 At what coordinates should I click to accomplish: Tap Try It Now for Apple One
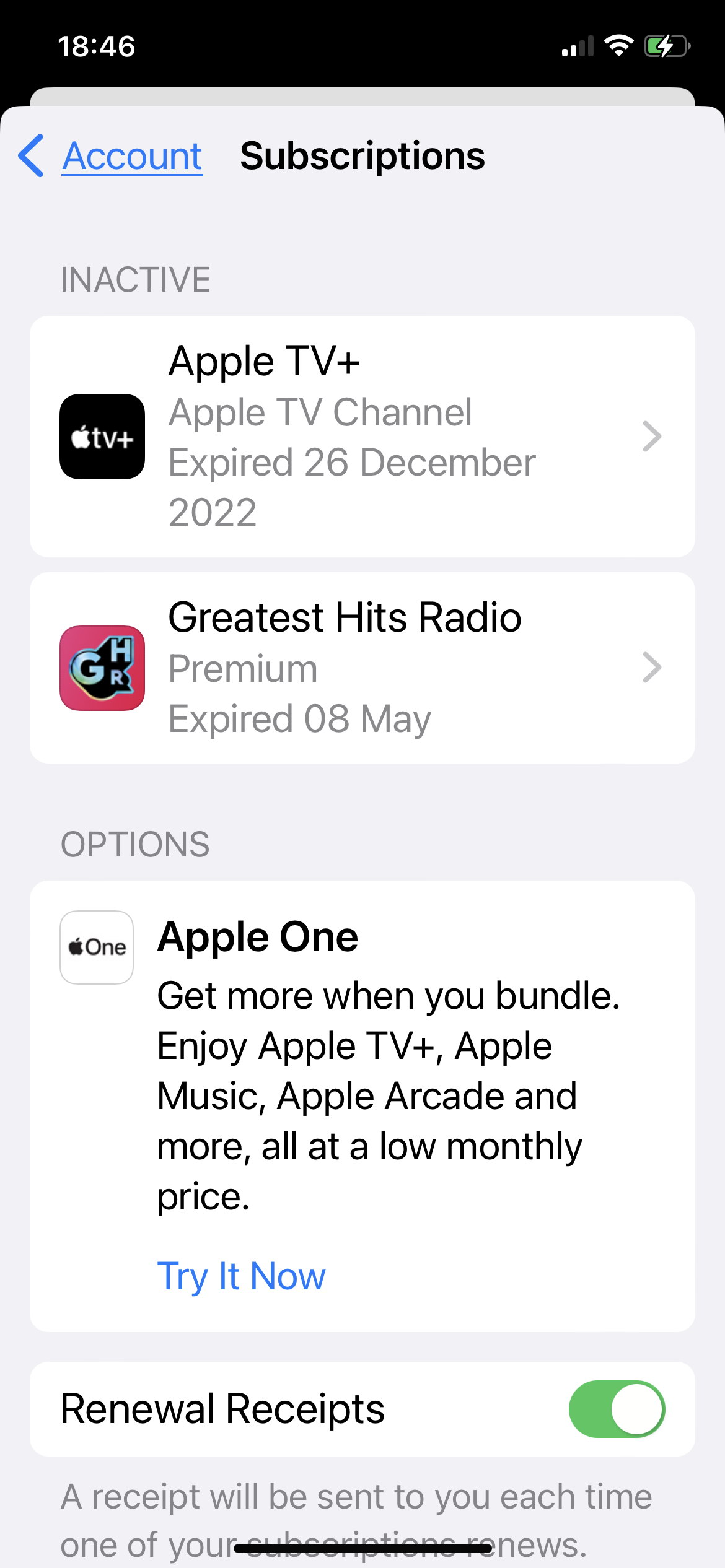[241, 1276]
